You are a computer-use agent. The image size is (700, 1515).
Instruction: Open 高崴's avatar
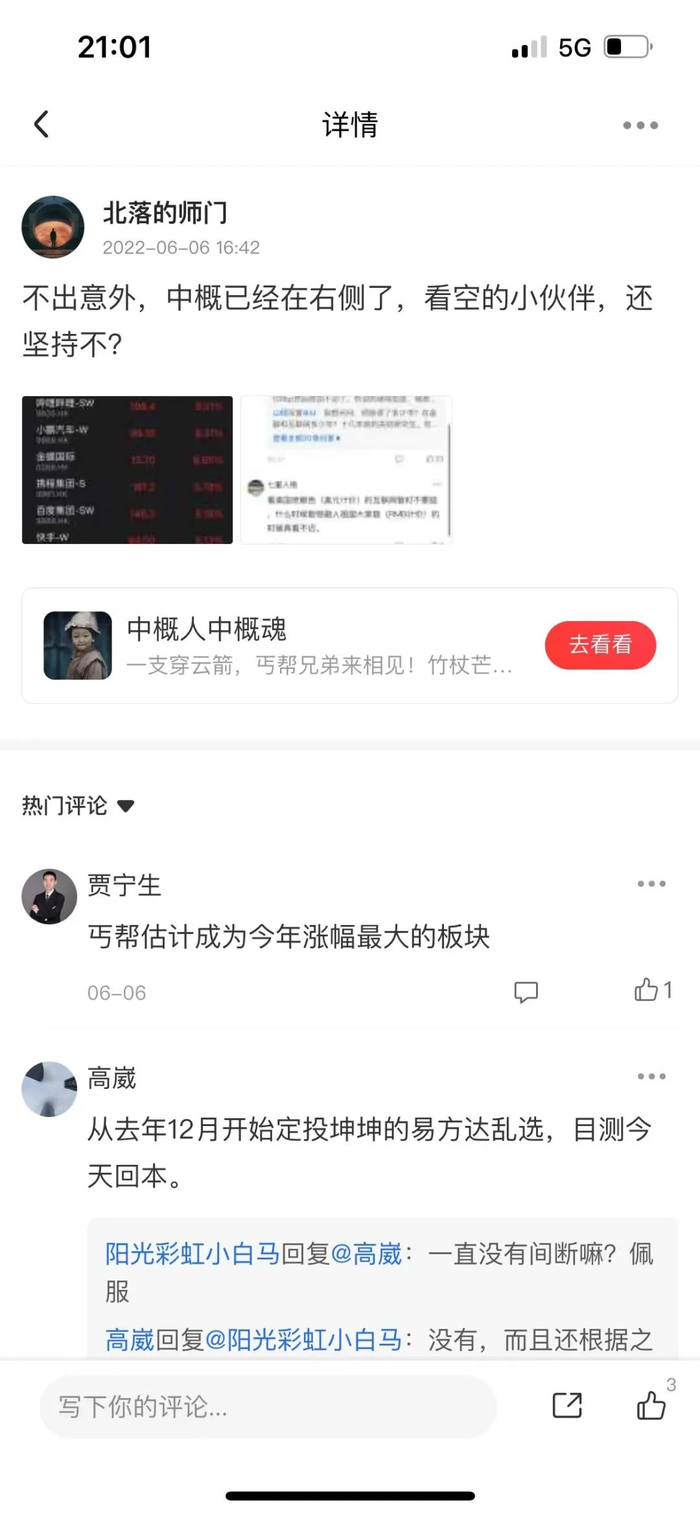(49, 1089)
